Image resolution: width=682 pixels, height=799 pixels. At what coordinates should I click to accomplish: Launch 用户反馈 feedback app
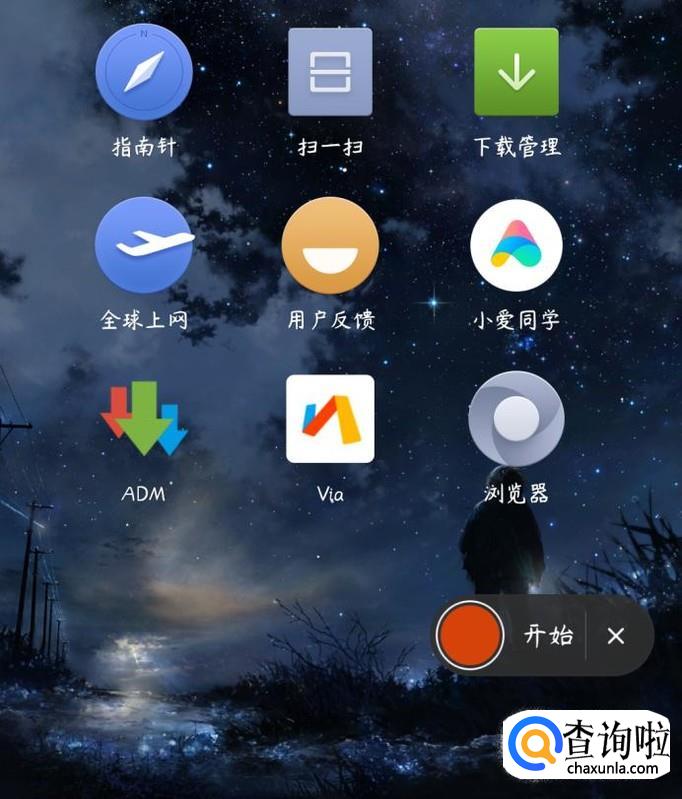pyautogui.click(x=330, y=246)
